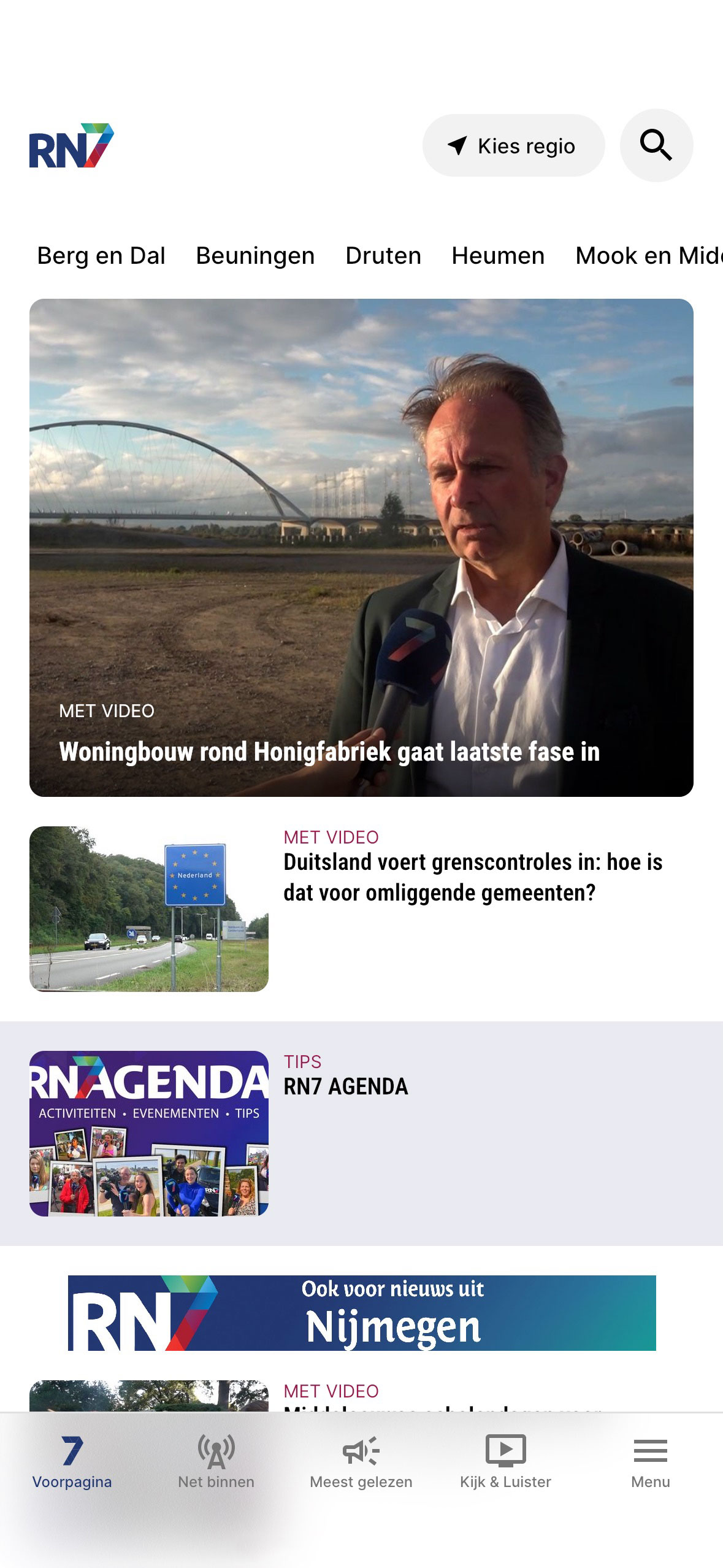Image resolution: width=723 pixels, height=1568 pixels.
Task: Open the Honigfabriek woningbouw video article
Action: pos(361,547)
